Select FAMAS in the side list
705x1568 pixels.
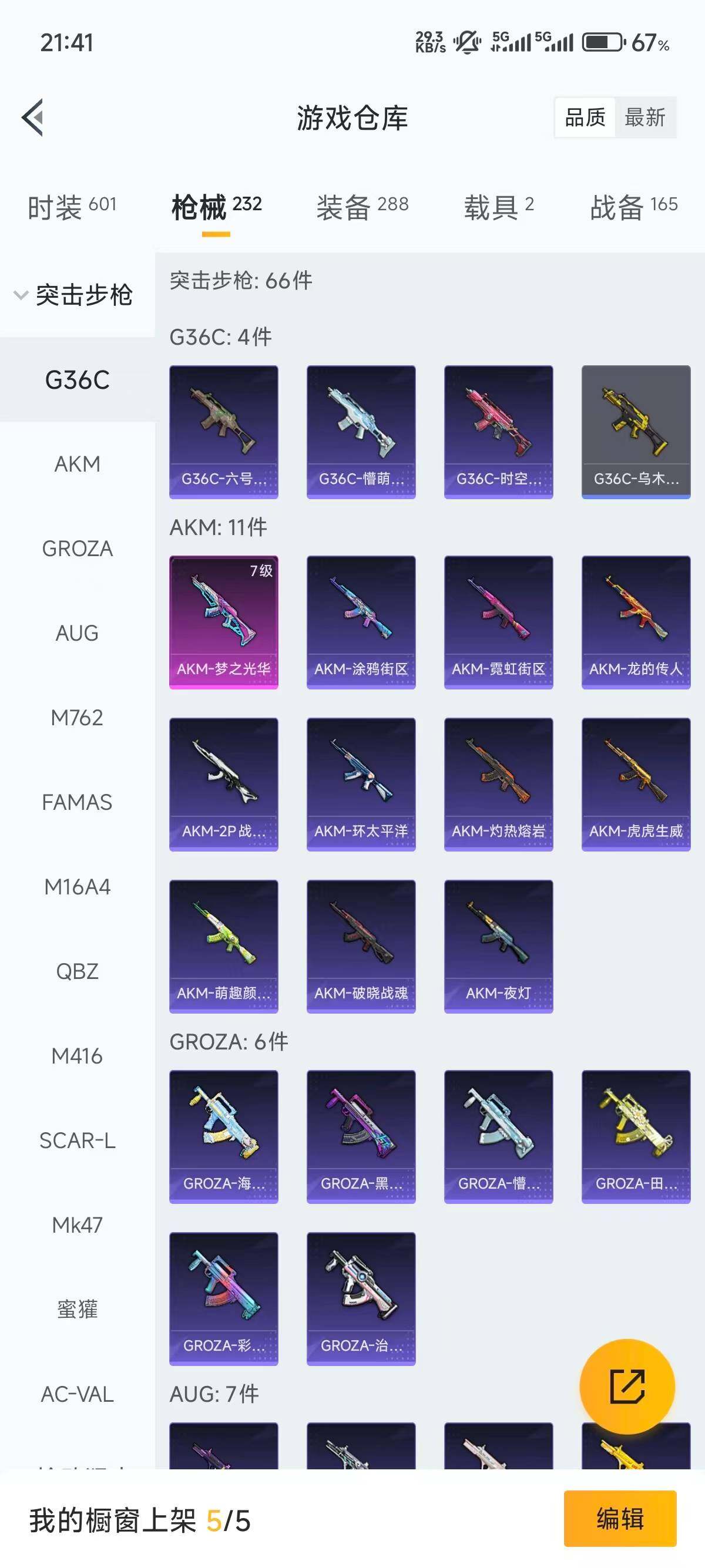point(78,802)
